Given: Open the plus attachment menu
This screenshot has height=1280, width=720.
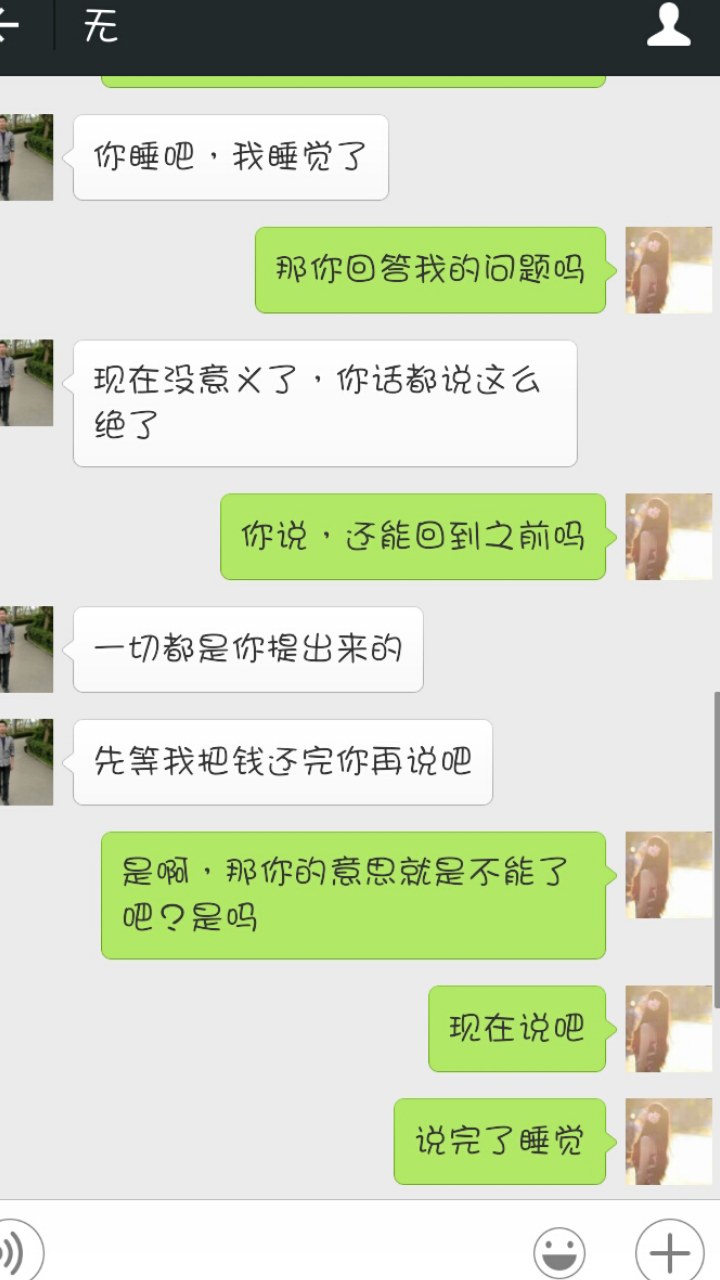Looking at the screenshot, I should tap(669, 1251).
